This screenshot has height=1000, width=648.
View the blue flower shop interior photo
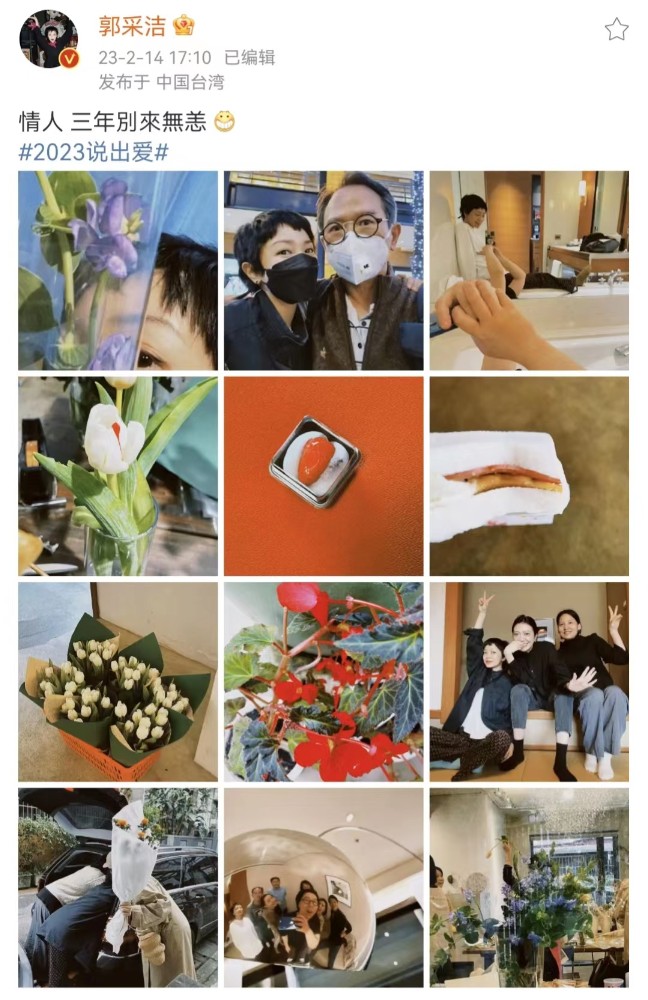point(529,888)
